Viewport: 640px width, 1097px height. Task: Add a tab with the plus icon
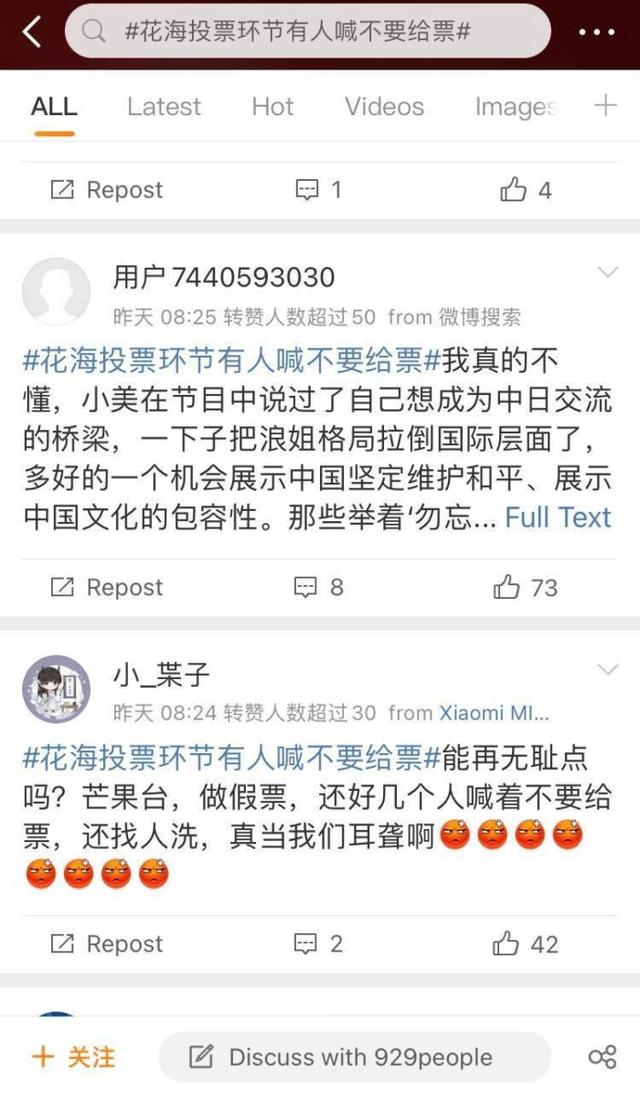pyautogui.click(x=606, y=105)
